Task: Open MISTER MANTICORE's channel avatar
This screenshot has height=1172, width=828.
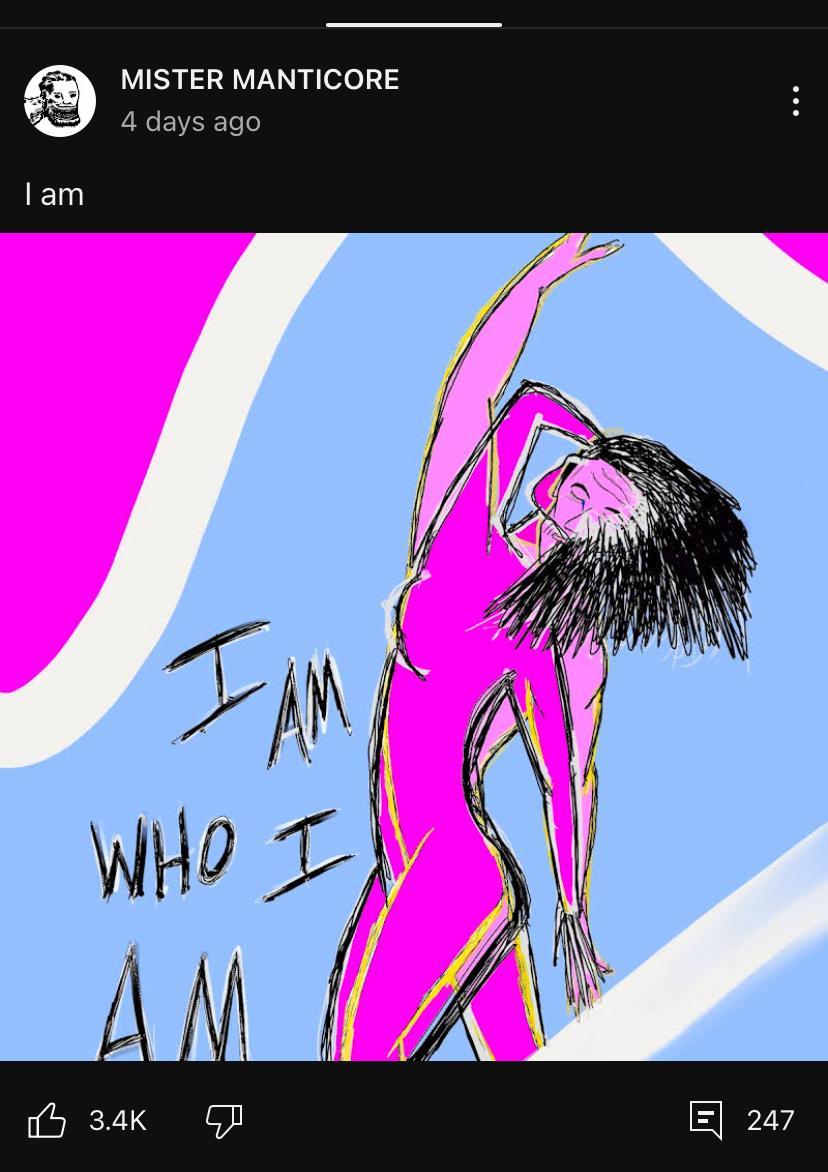Action: click(x=60, y=101)
